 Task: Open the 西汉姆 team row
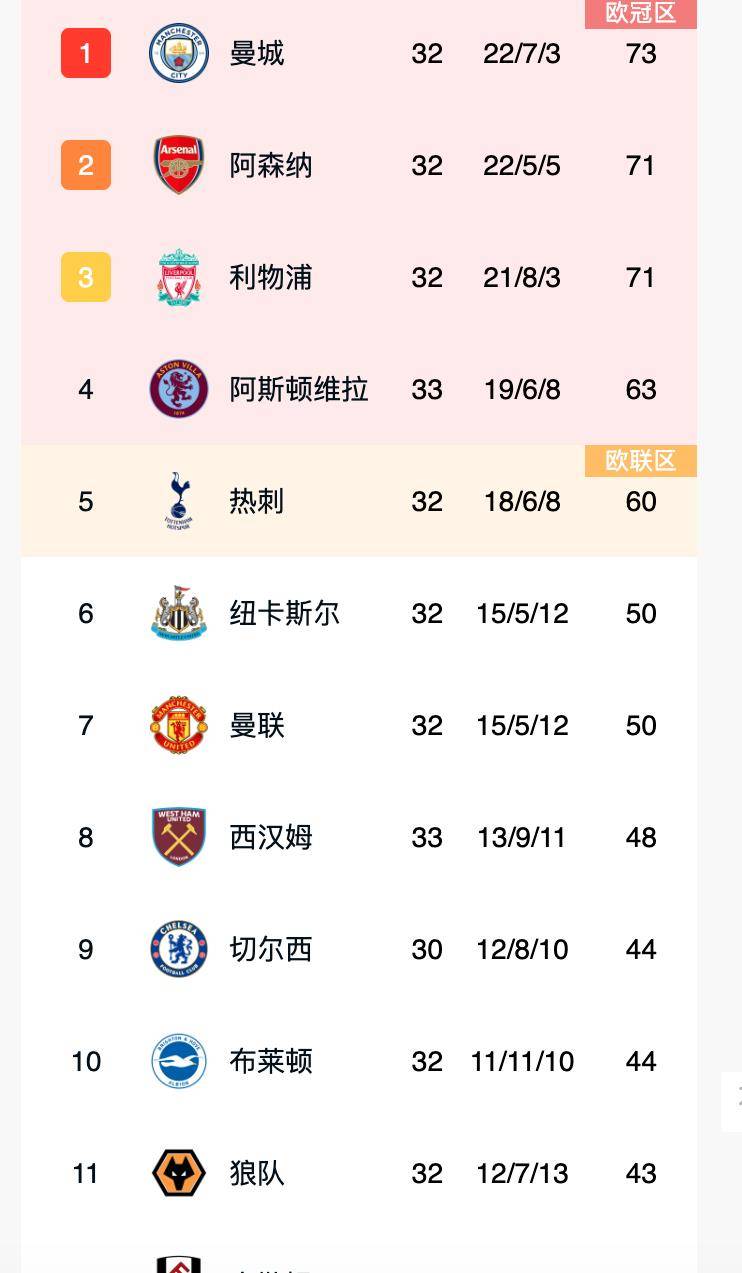[x=359, y=837]
